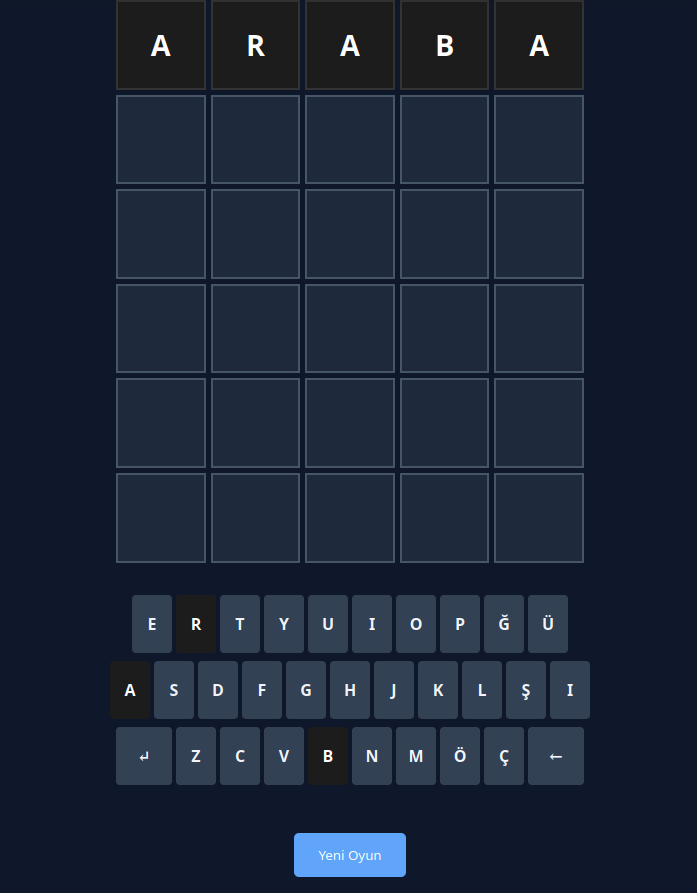The height and width of the screenshot is (893, 697).
Task: Start a new game with Yeni Oyun
Action: (x=350, y=855)
